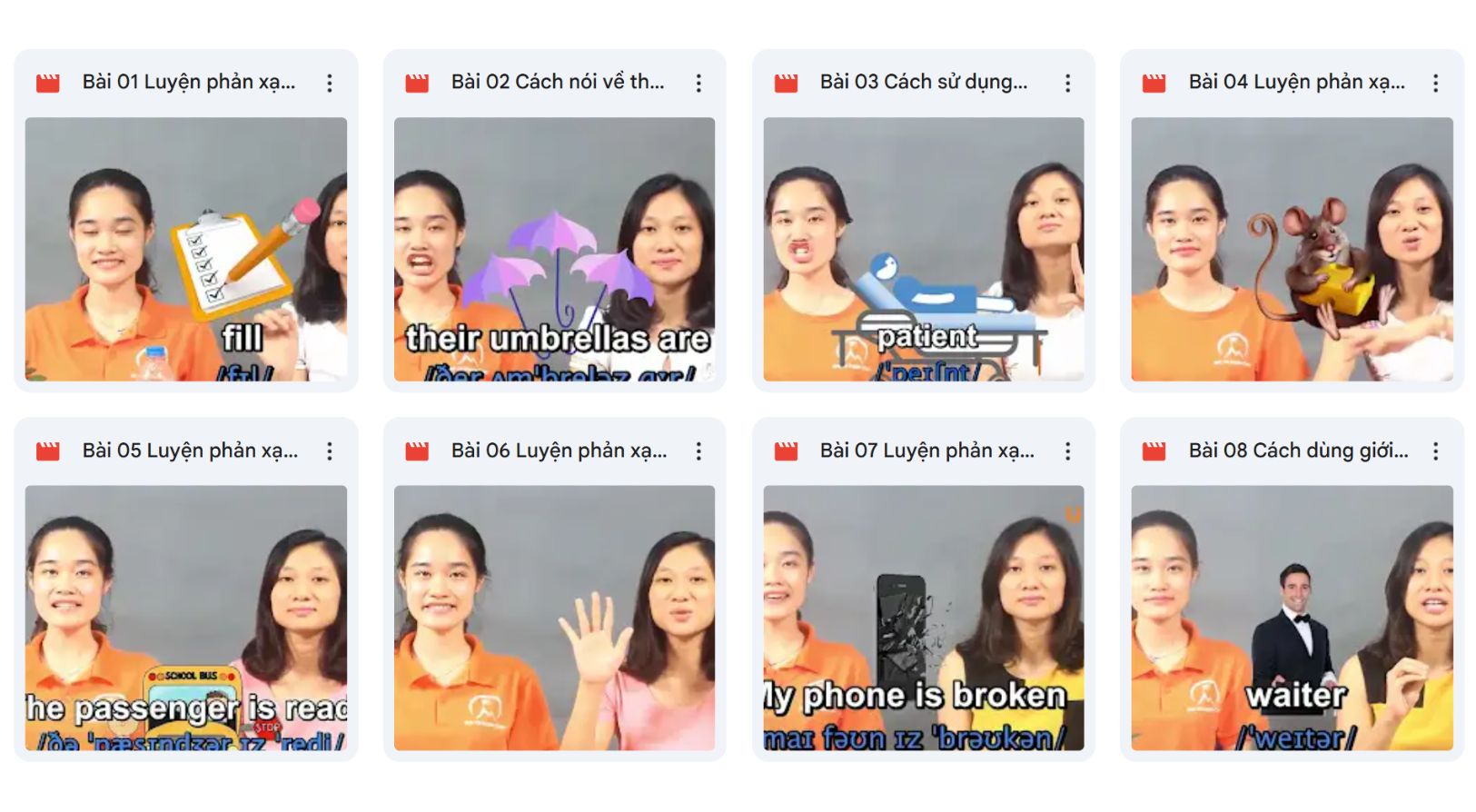
Task: Show the three-dot menu for Bài 02
Action: (698, 84)
